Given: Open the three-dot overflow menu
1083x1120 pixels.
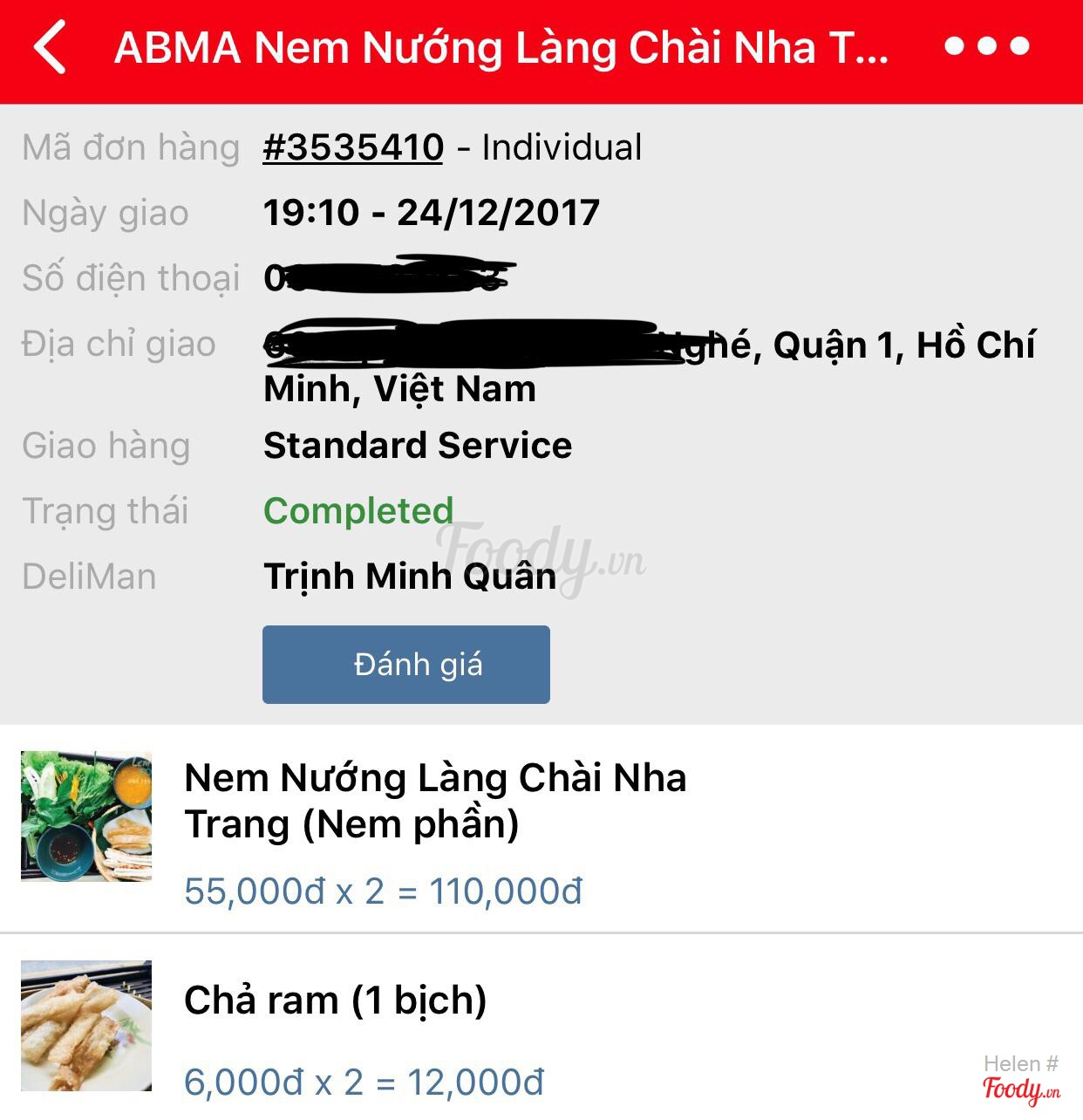Looking at the screenshot, I should 986,46.
